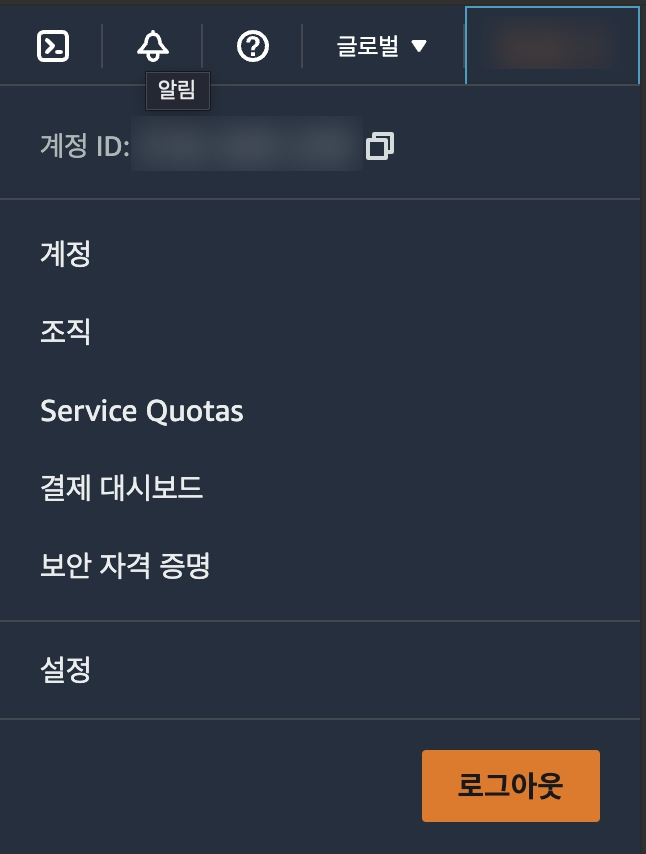Open 설정
This screenshot has height=854, width=646.
(66, 669)
